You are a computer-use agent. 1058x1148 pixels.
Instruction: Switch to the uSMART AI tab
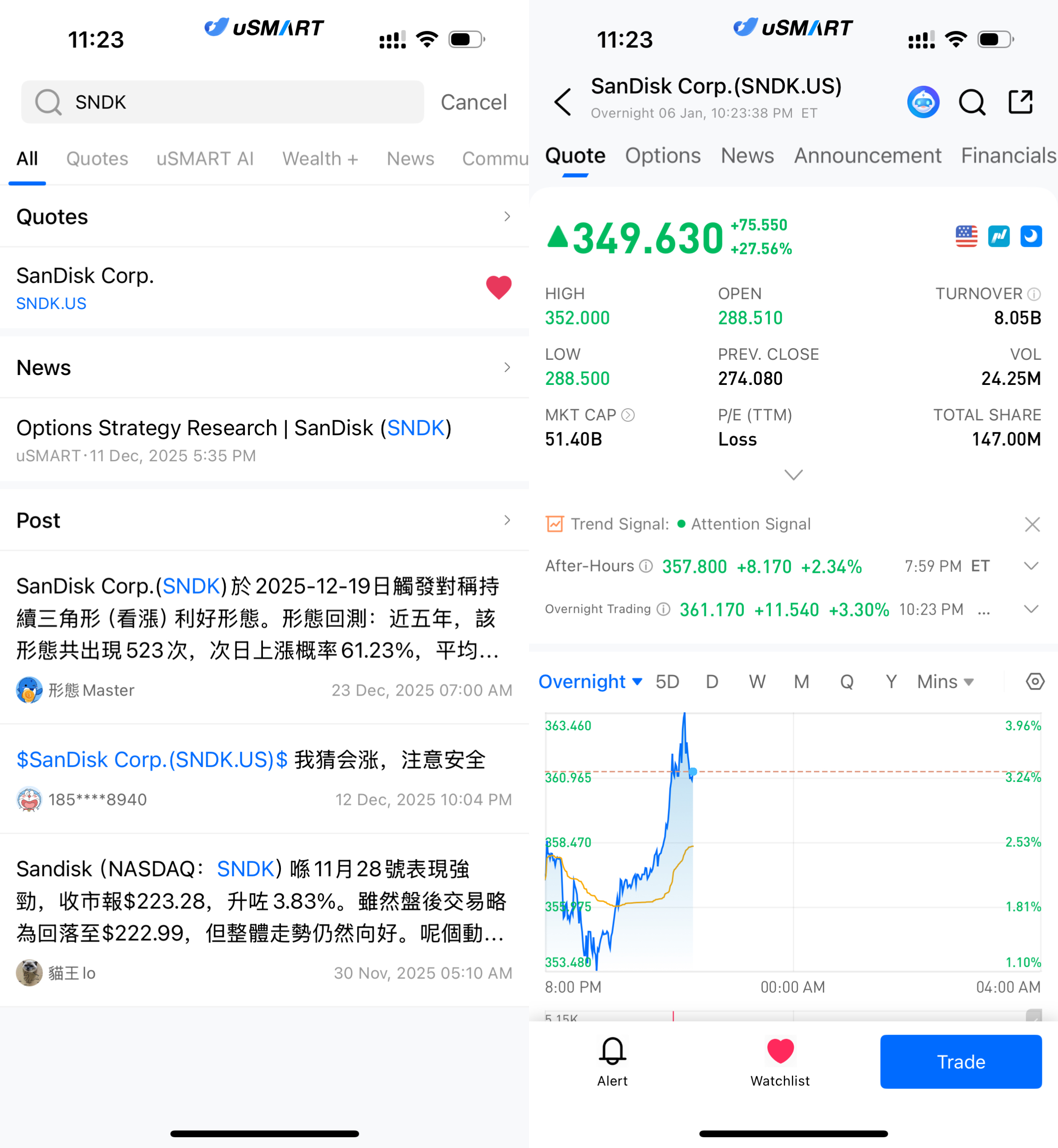coord(205,158)
